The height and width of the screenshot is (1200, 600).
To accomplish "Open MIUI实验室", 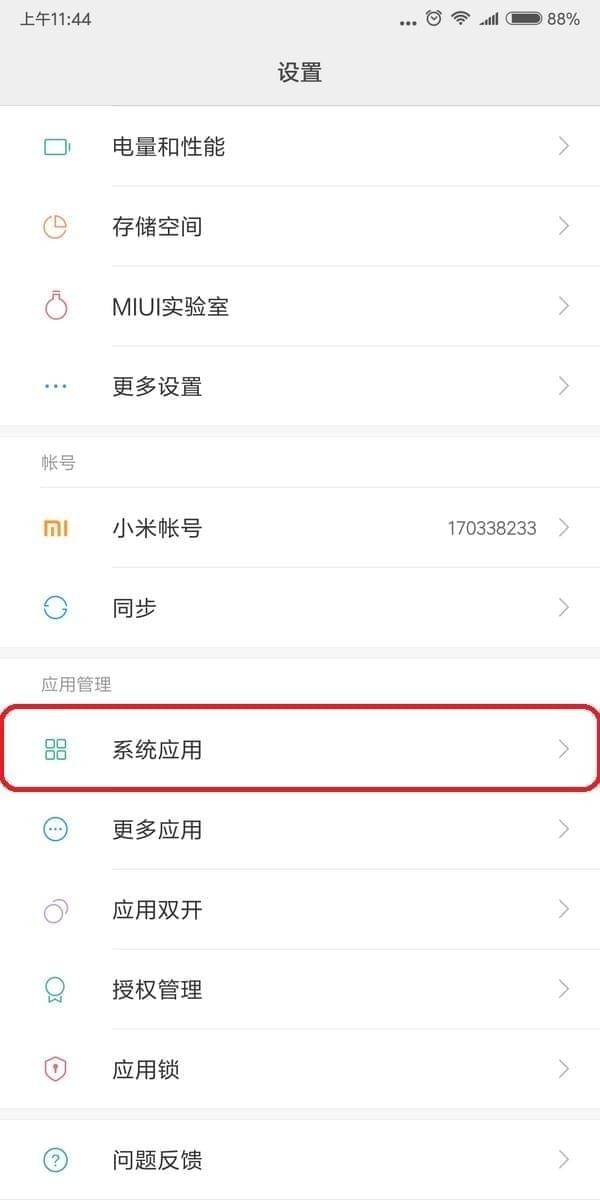I will point(300,306).
